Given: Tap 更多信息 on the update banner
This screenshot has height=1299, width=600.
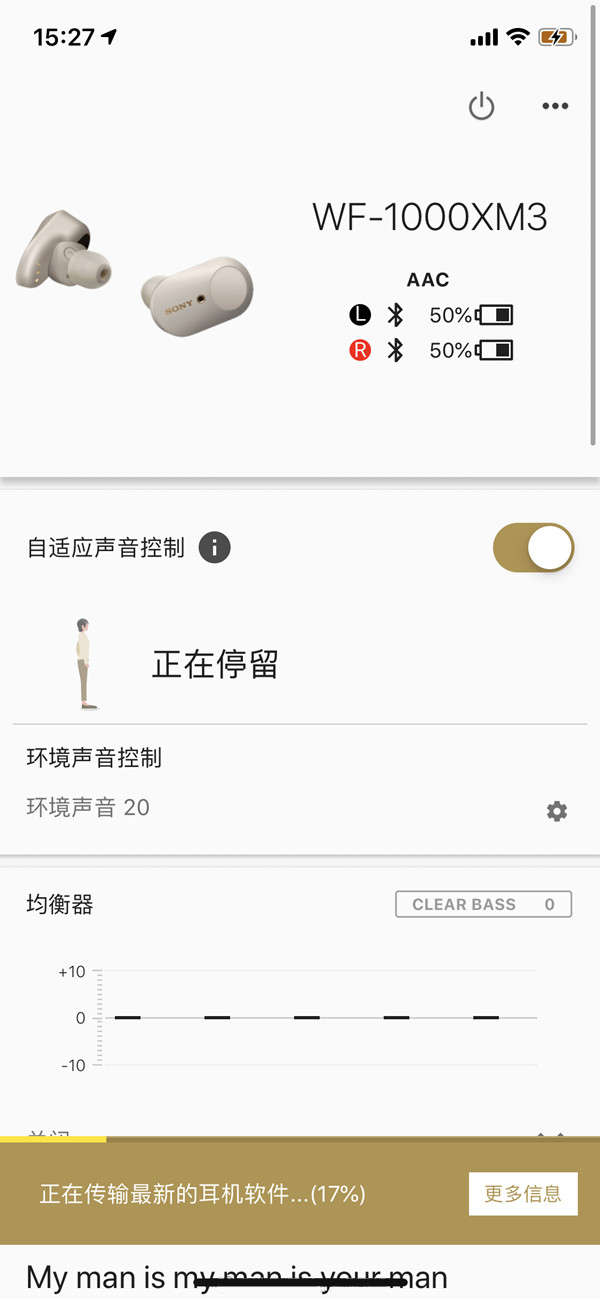Looking at the screenshot, I should 523,1194.
